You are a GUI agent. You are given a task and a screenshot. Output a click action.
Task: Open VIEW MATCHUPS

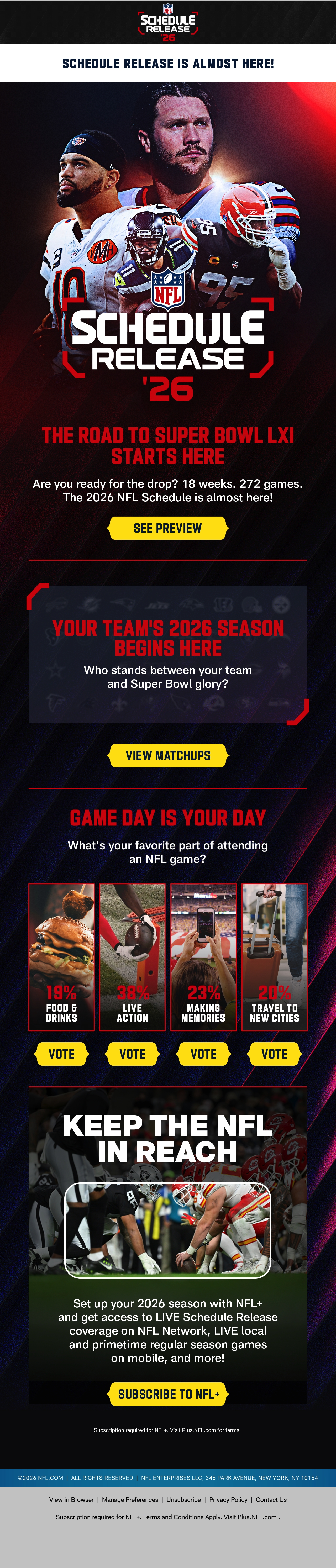click(x=168, y=755)
